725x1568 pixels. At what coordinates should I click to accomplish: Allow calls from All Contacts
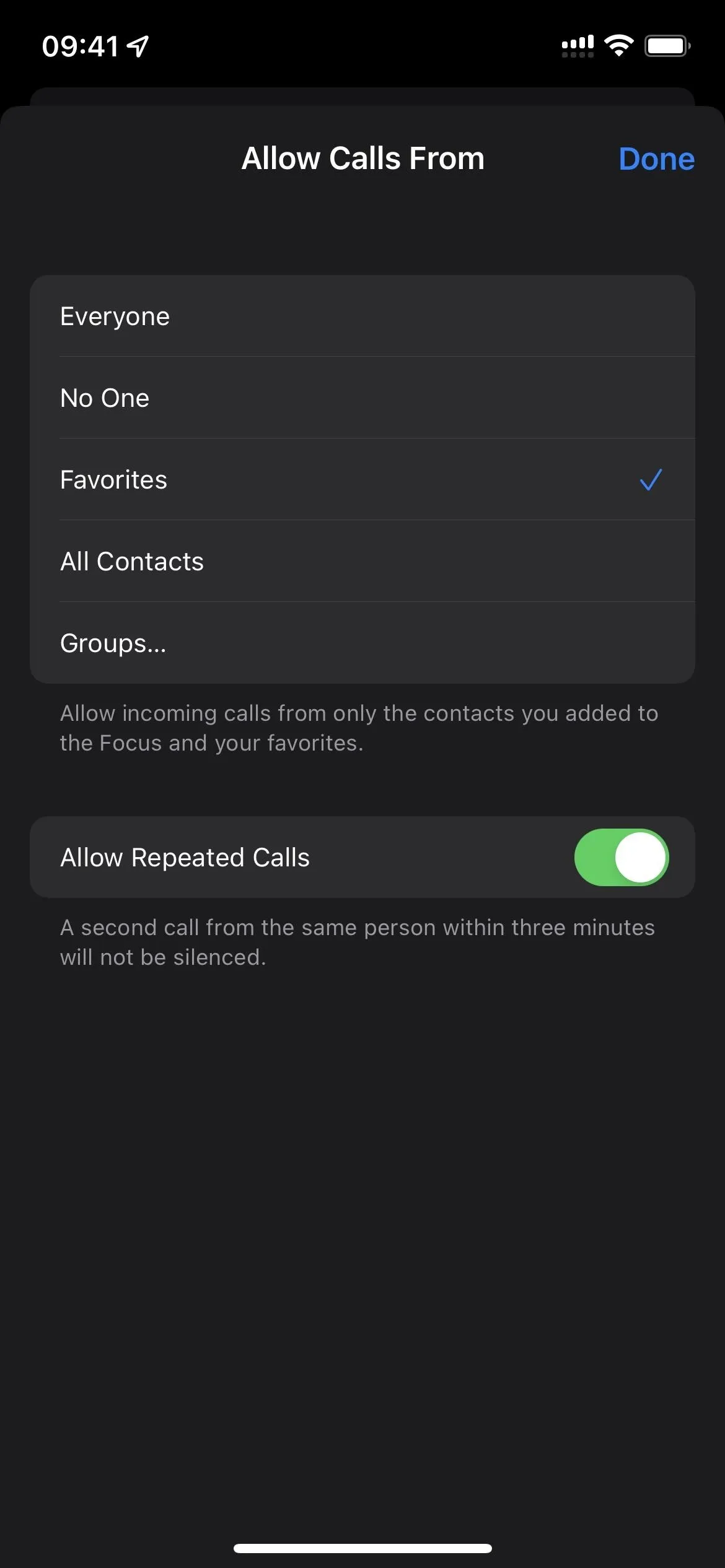(362, 561)
